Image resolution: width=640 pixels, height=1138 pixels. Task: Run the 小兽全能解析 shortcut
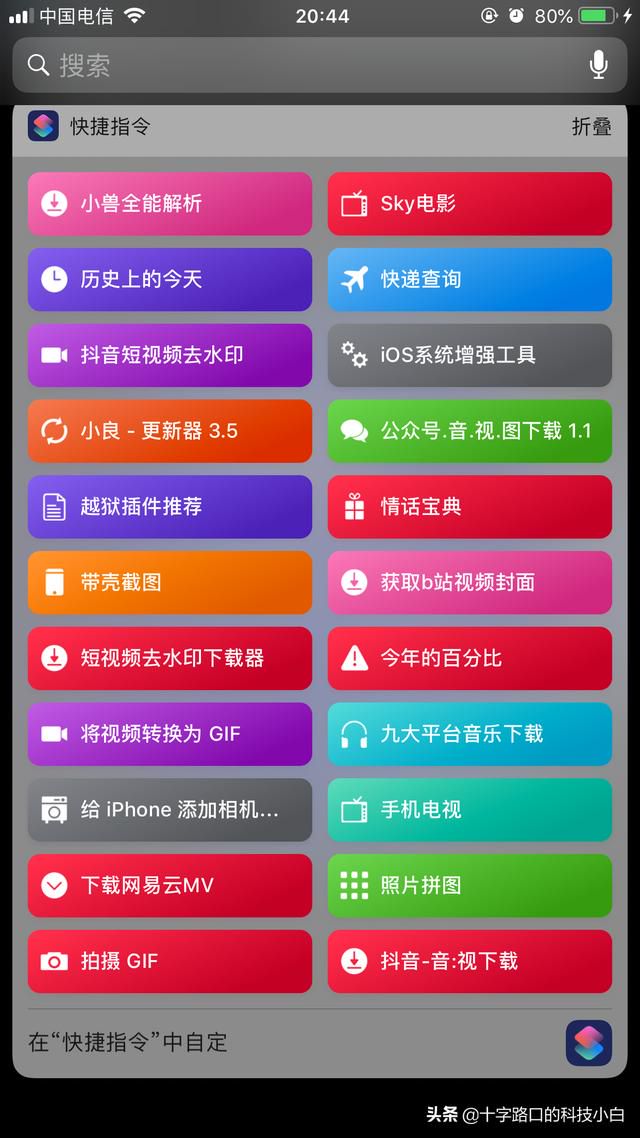coord(170,204)
